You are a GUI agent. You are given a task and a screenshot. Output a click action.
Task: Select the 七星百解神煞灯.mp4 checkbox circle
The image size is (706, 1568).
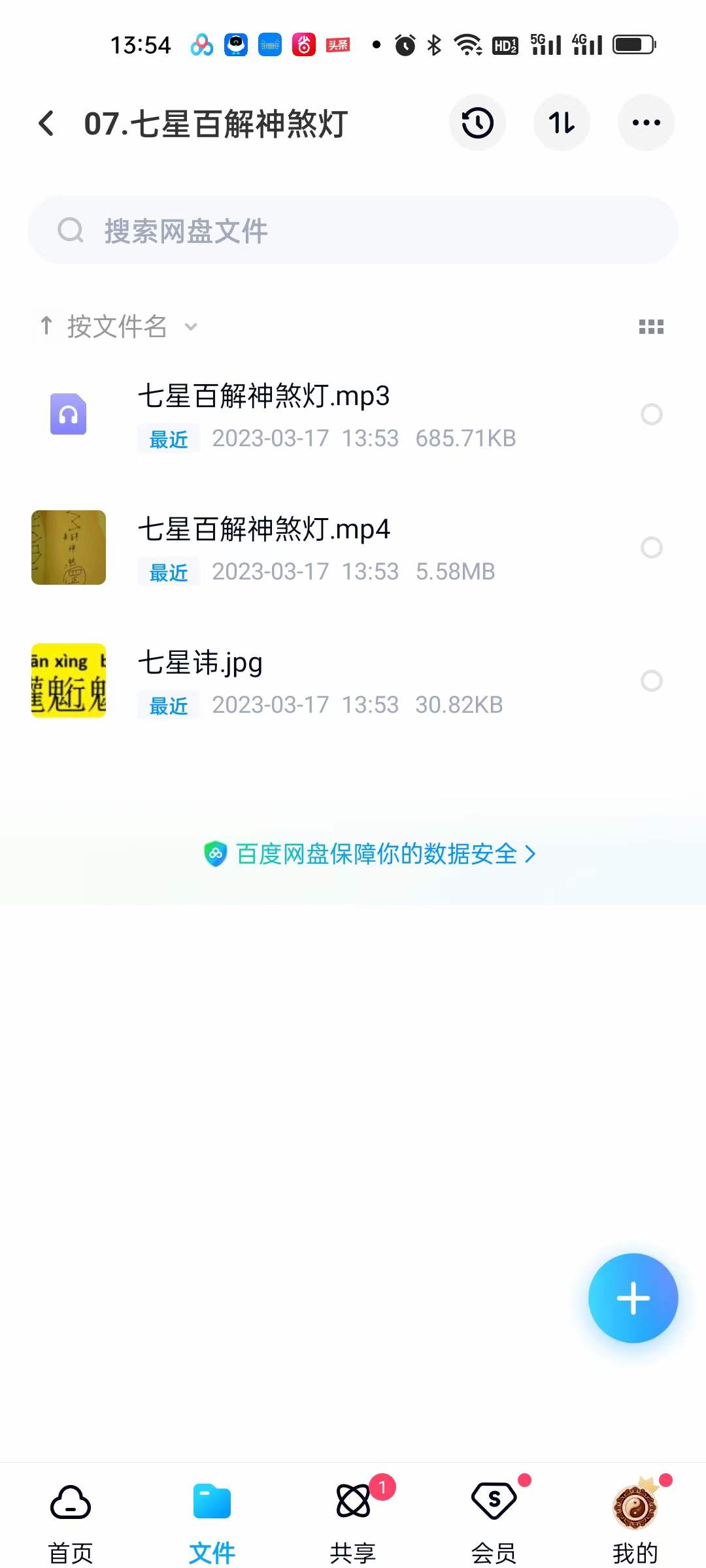click(x=652, y=547)
